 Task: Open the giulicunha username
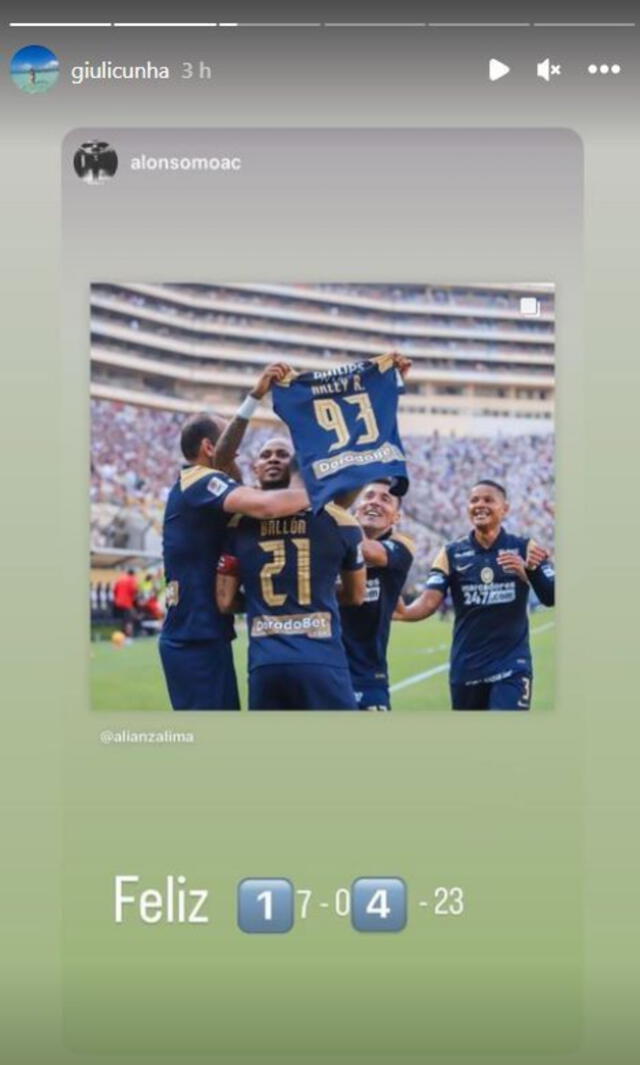click(119, 71)
